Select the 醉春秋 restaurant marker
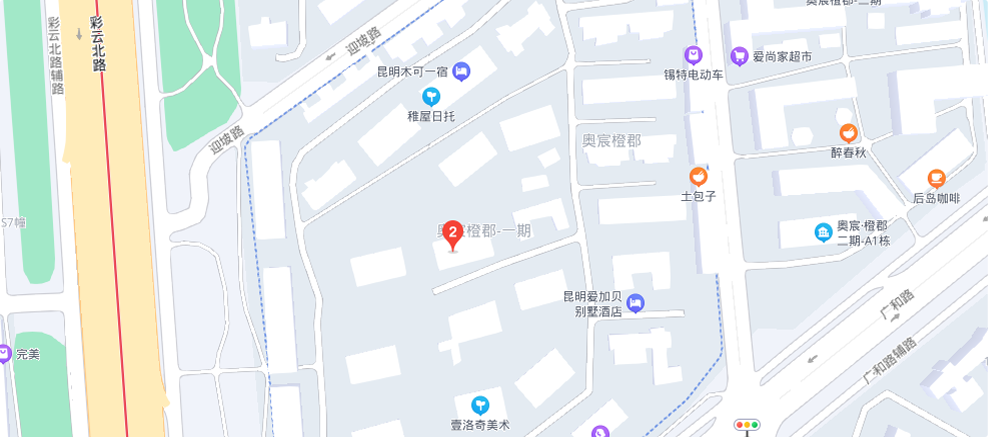The height and width of the screenshot is (437, 988). pyautogui.click(x=848, y=133)
